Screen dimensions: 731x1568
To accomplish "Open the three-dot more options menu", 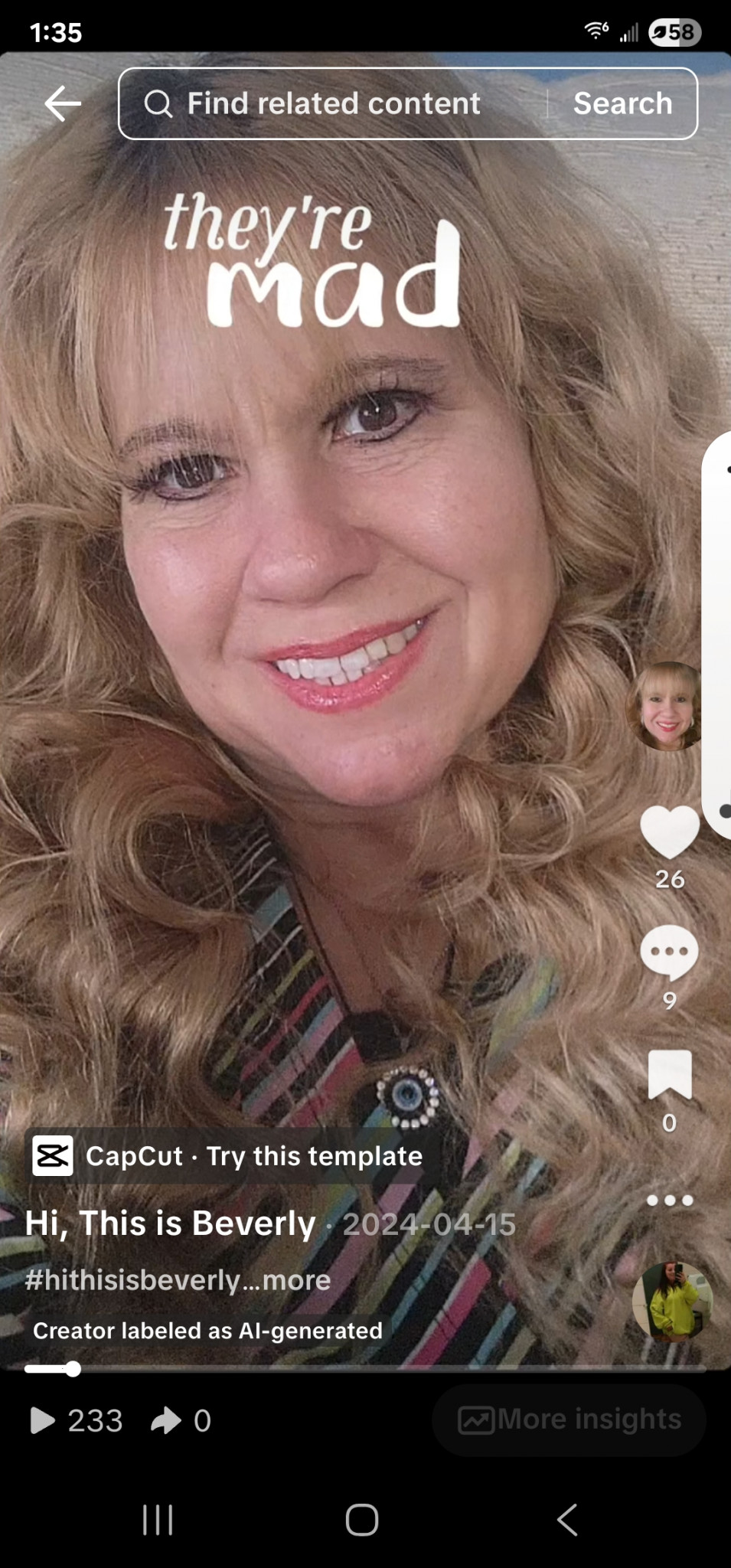I will (x=669, y=1200).
